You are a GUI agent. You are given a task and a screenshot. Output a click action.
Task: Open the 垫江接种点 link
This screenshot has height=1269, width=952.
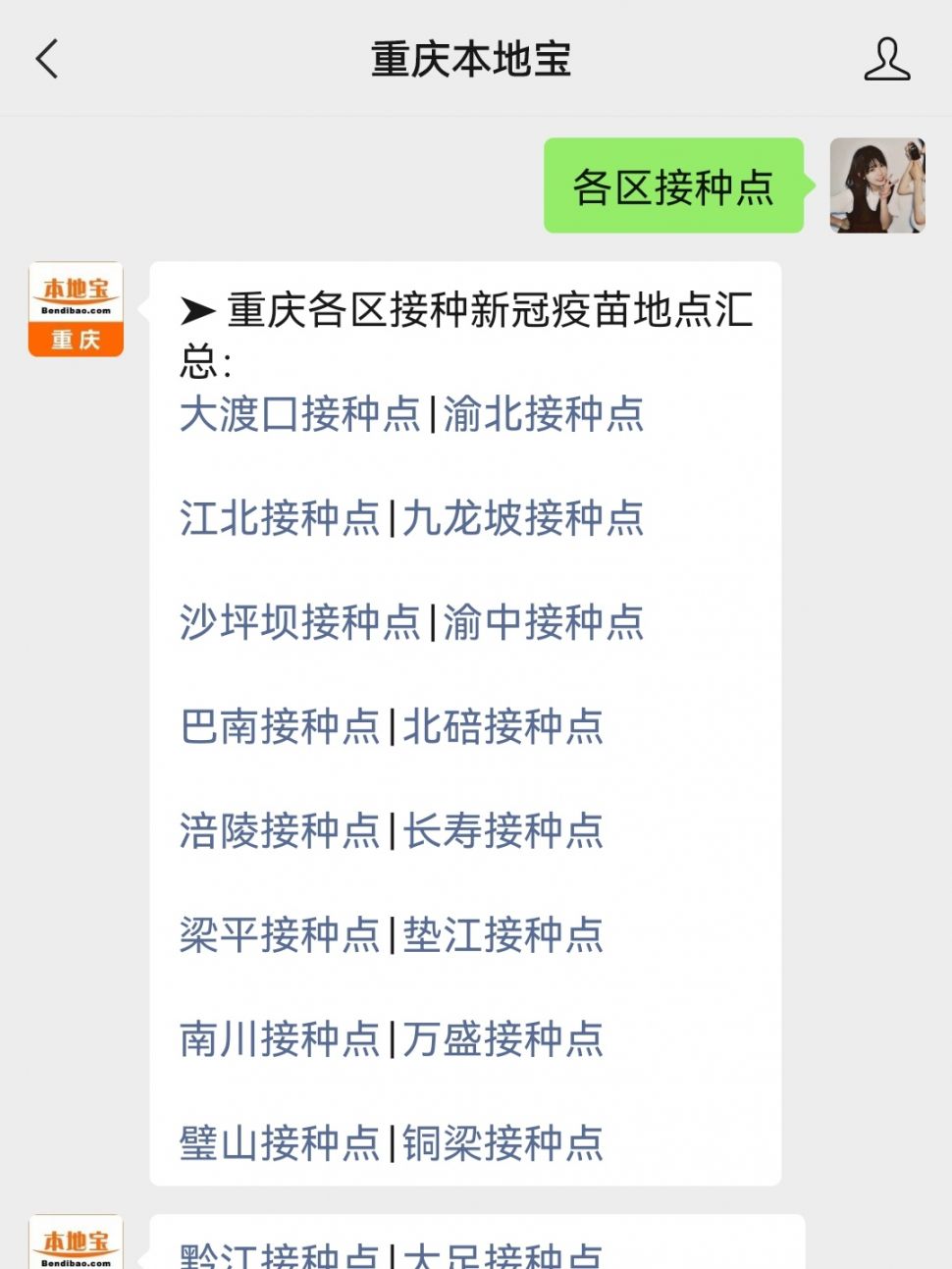tap(502, 934)
